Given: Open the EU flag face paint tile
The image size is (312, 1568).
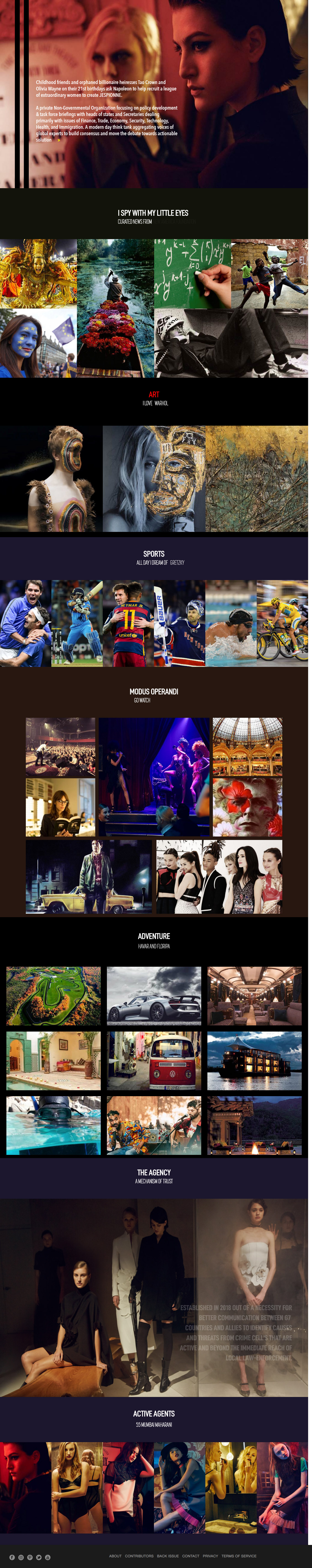Looking at the screenshot, I should 38,343.
